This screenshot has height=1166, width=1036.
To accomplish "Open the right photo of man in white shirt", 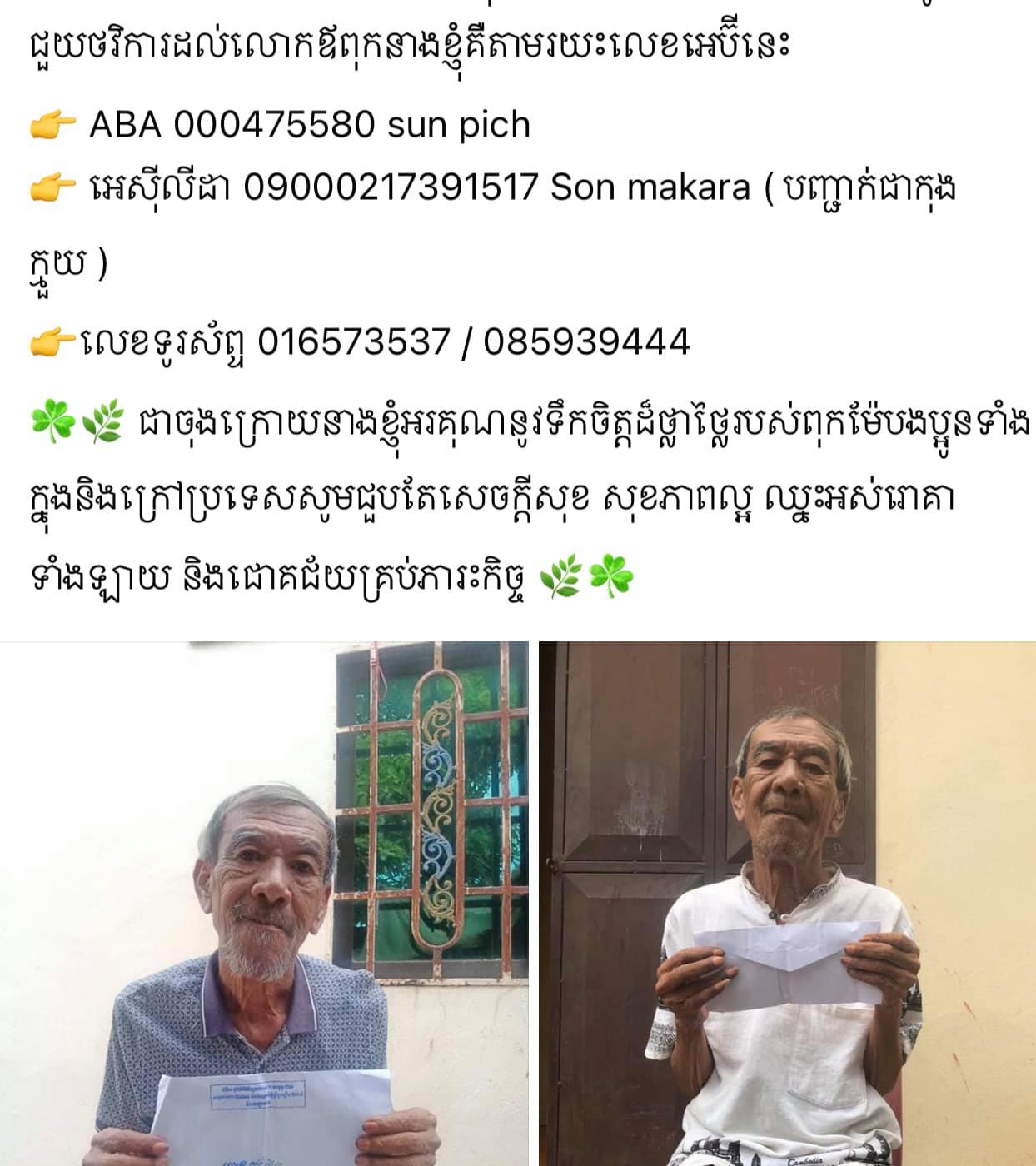I will click(x=787, y=904).
